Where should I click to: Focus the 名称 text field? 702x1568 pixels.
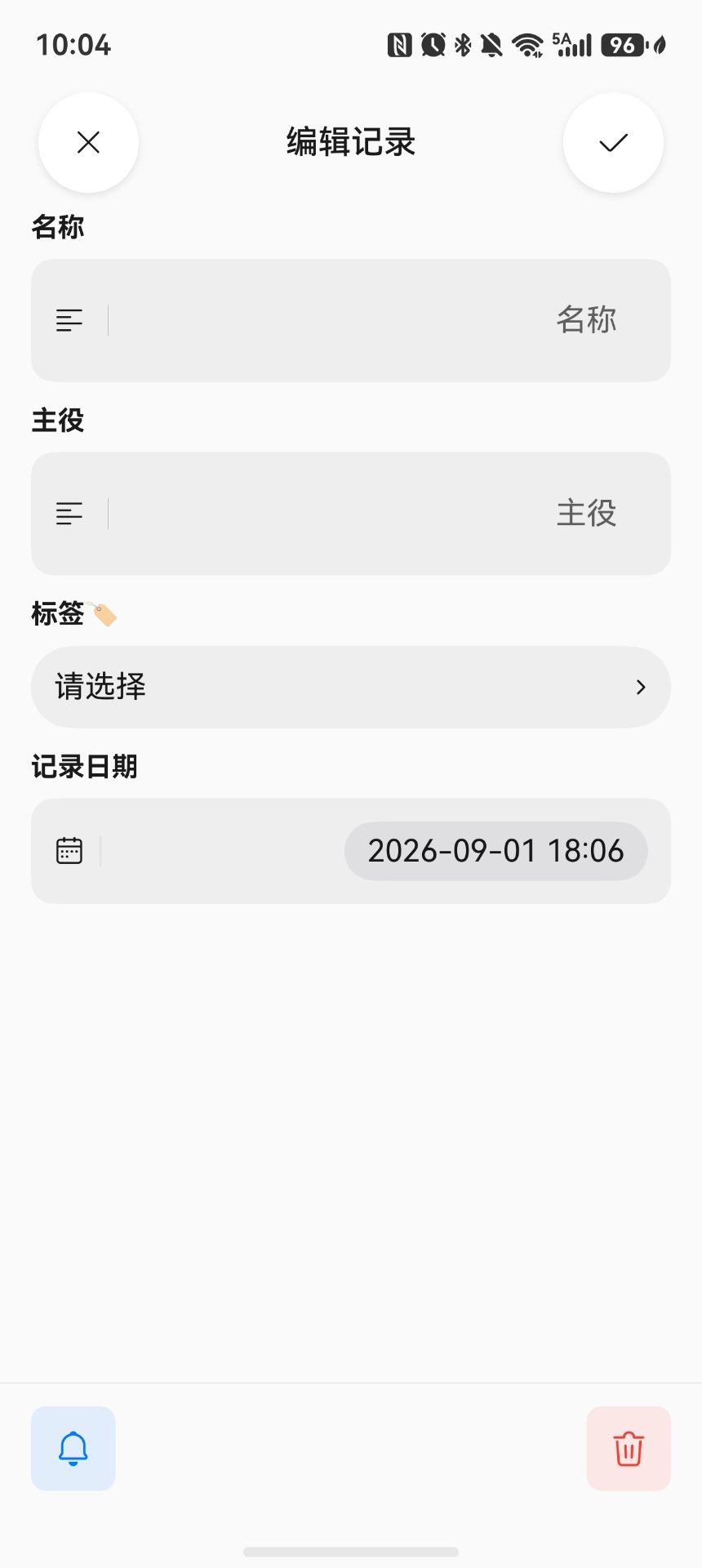click(351, 320)
